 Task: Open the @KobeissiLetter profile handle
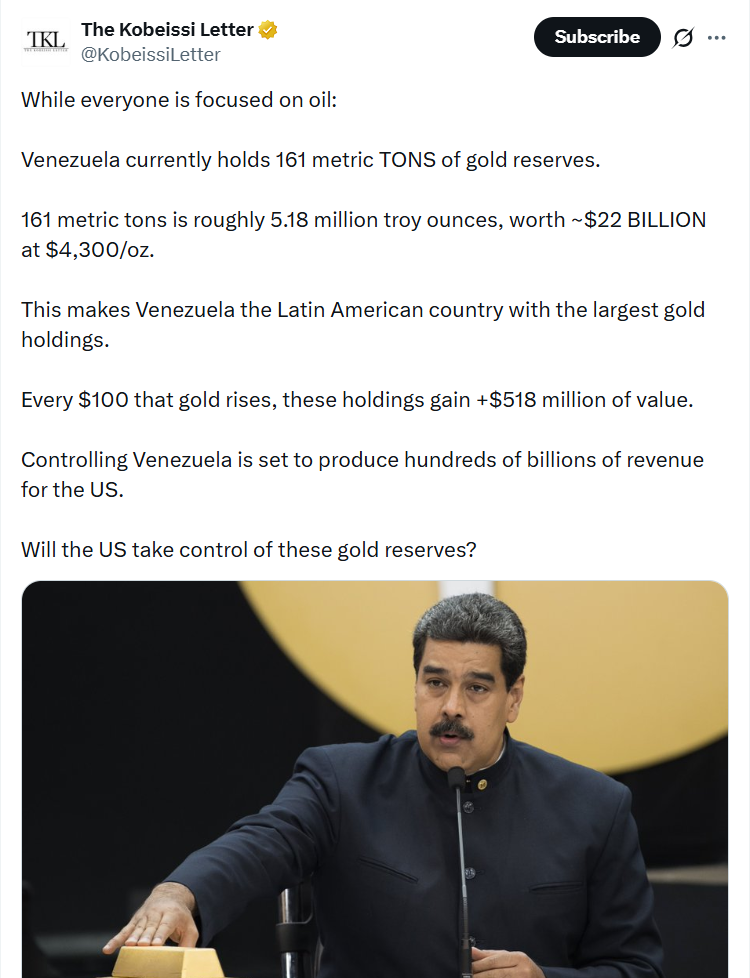(x=150, y=55)
